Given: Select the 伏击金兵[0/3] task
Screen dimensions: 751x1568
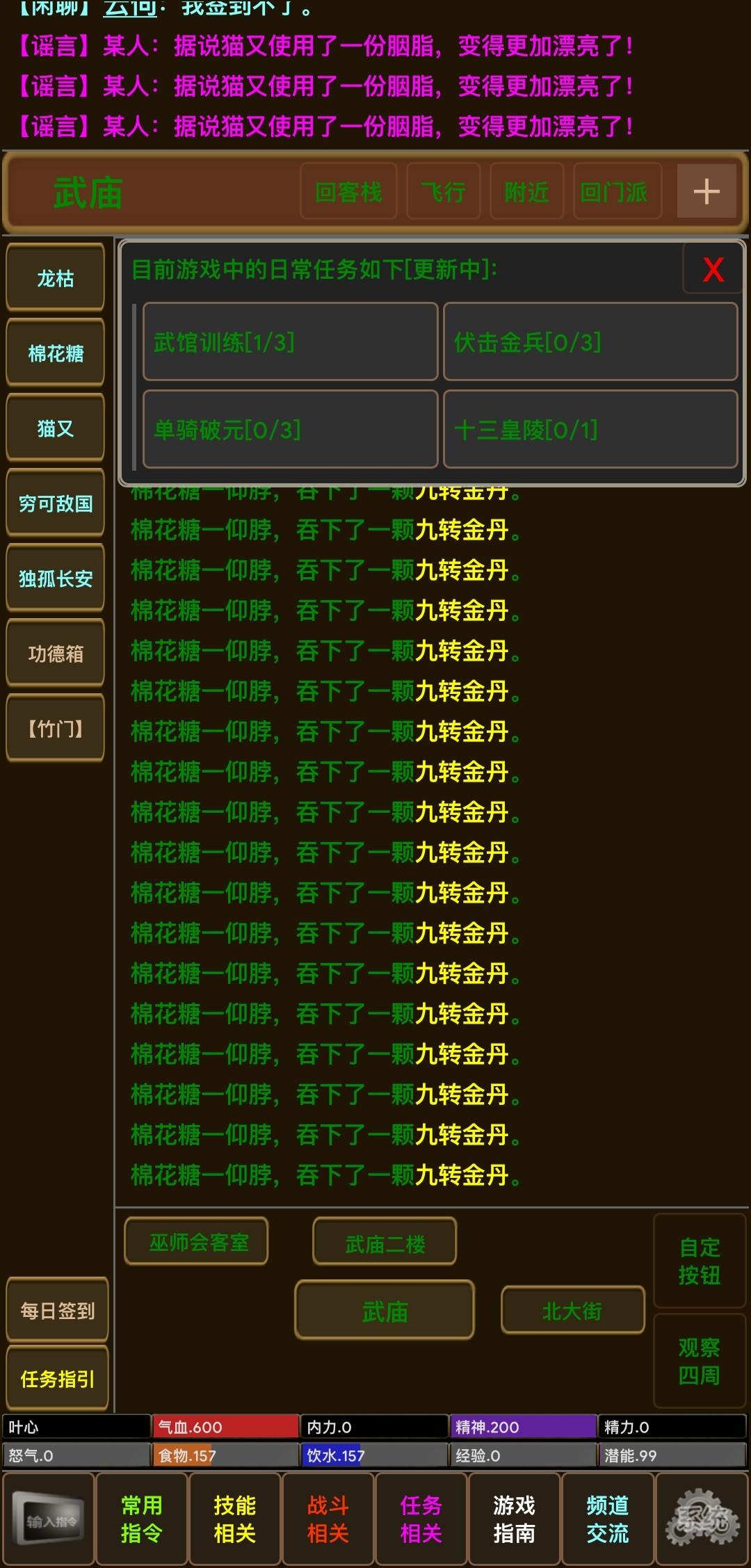Looking at the screenshot, I should click(x=590, y=341).
